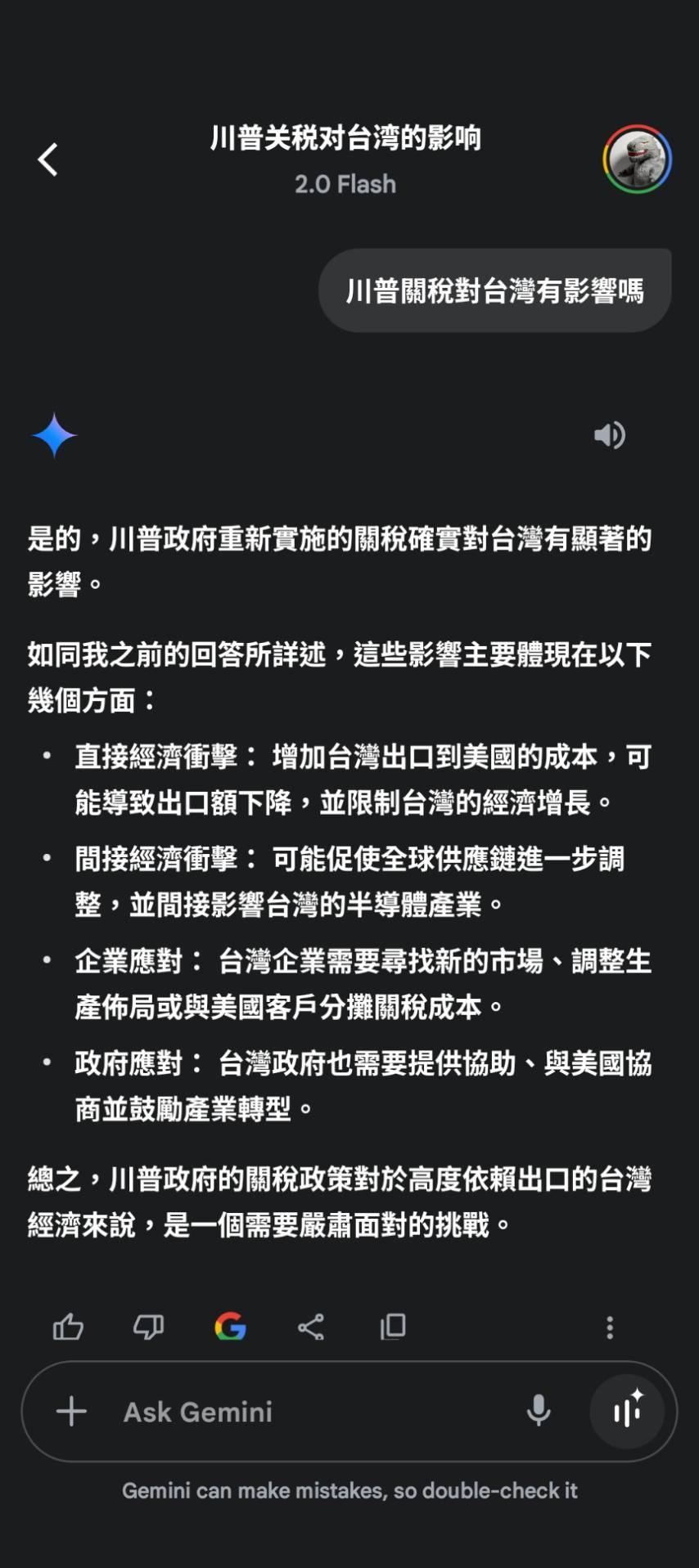Rate the response with thumbs down
This screenshot has width=699, height=1568.
148,1327
